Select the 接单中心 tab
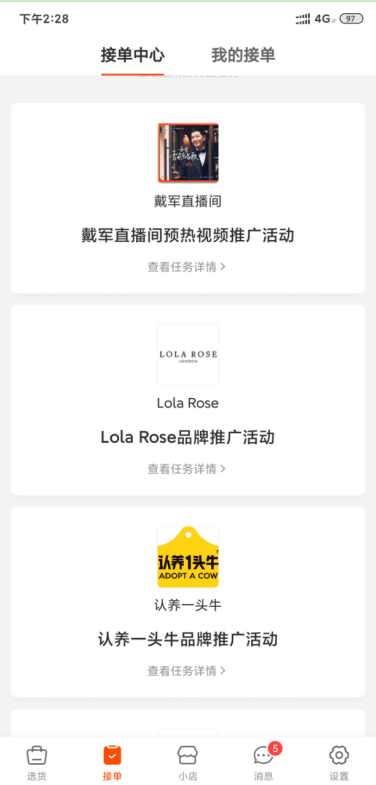 click(x=133, y=55)
